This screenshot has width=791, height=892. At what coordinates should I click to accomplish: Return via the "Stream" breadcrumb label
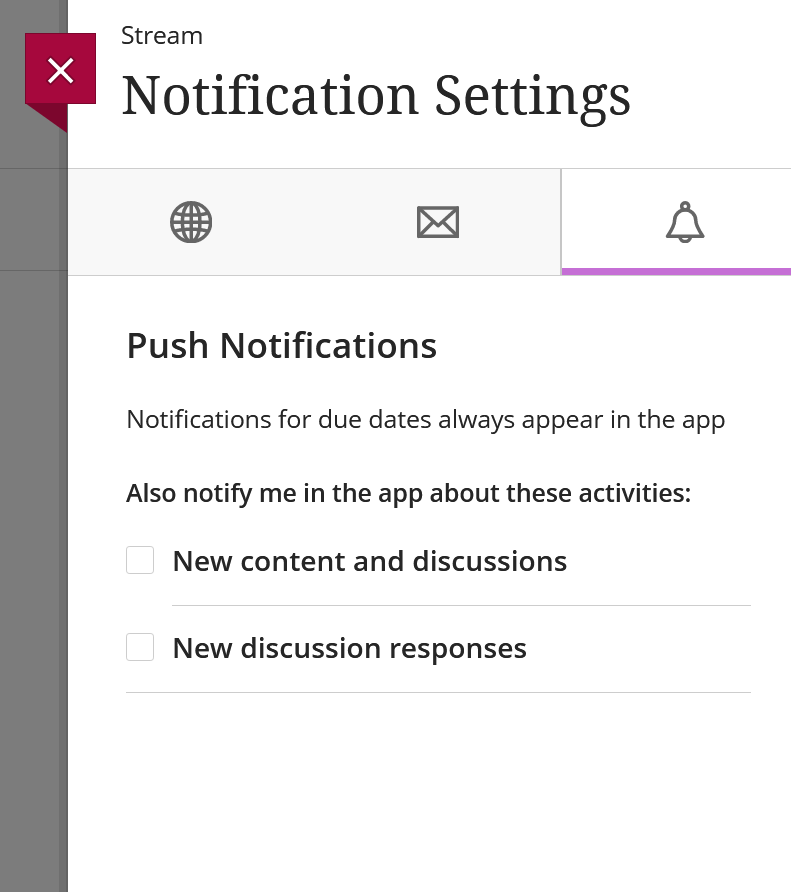click(162, 35)
